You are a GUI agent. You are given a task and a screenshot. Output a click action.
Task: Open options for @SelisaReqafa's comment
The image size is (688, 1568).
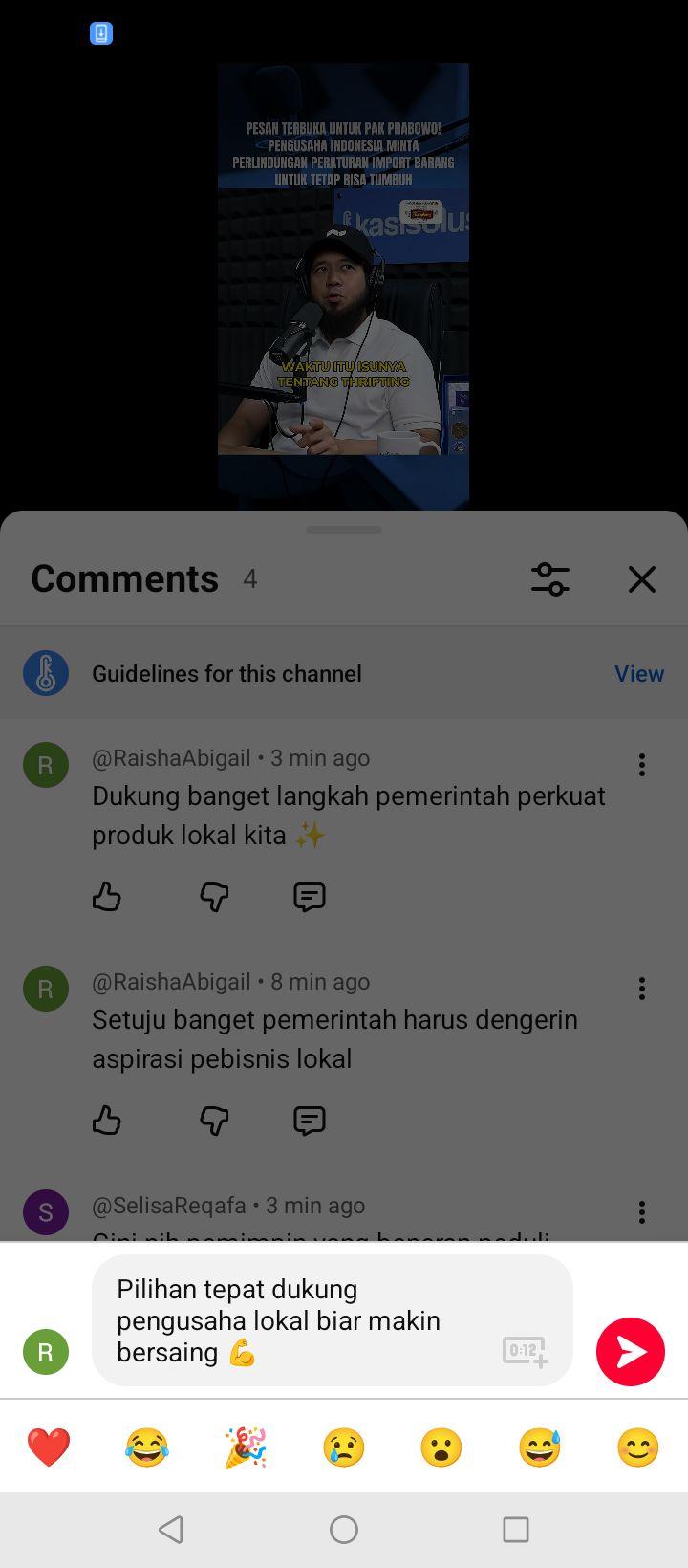pos(642,1212)
